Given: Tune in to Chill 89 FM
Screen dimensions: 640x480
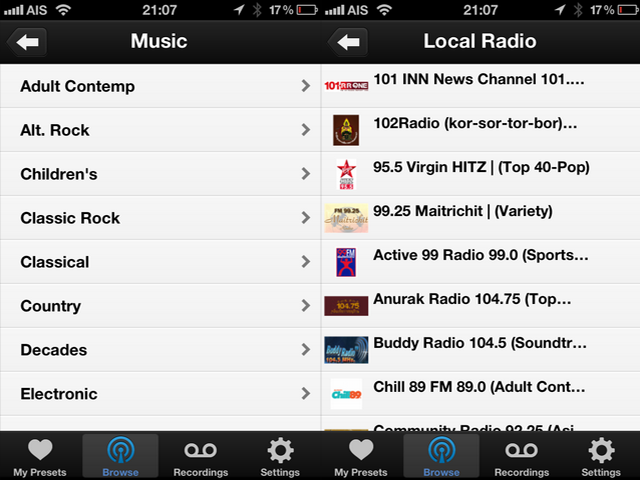Looking at the screenshot, I should click(x=480, y=393).
